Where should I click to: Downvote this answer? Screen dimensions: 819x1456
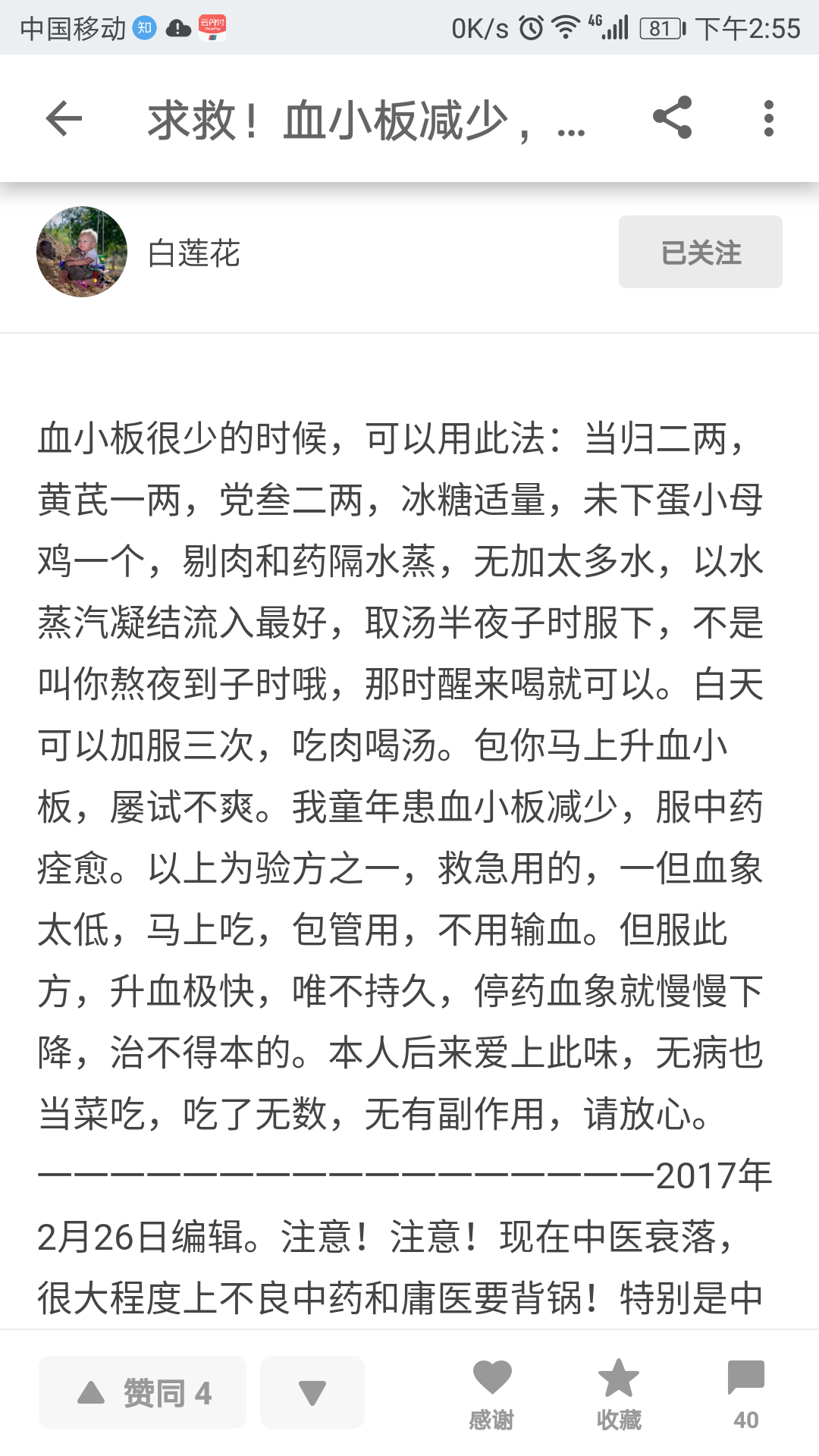pos(312,1392)
